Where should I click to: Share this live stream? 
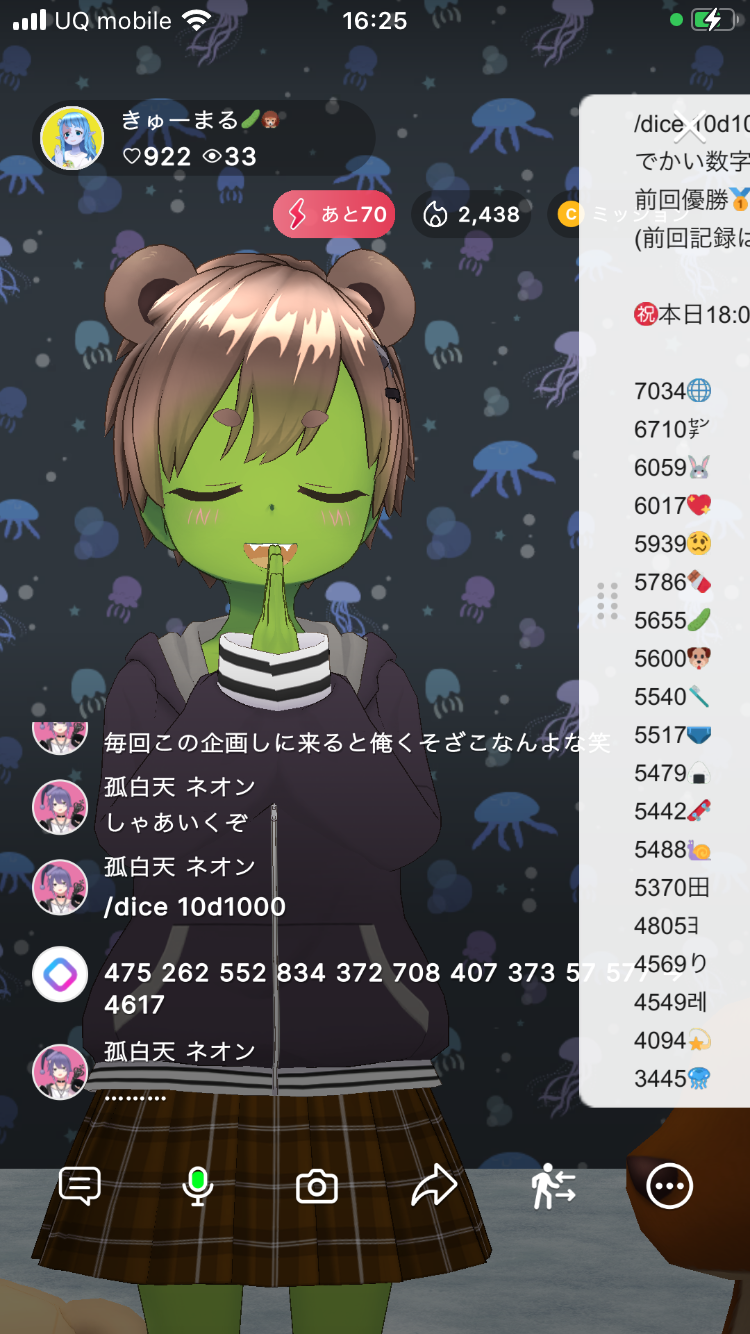coord(435,1187)
